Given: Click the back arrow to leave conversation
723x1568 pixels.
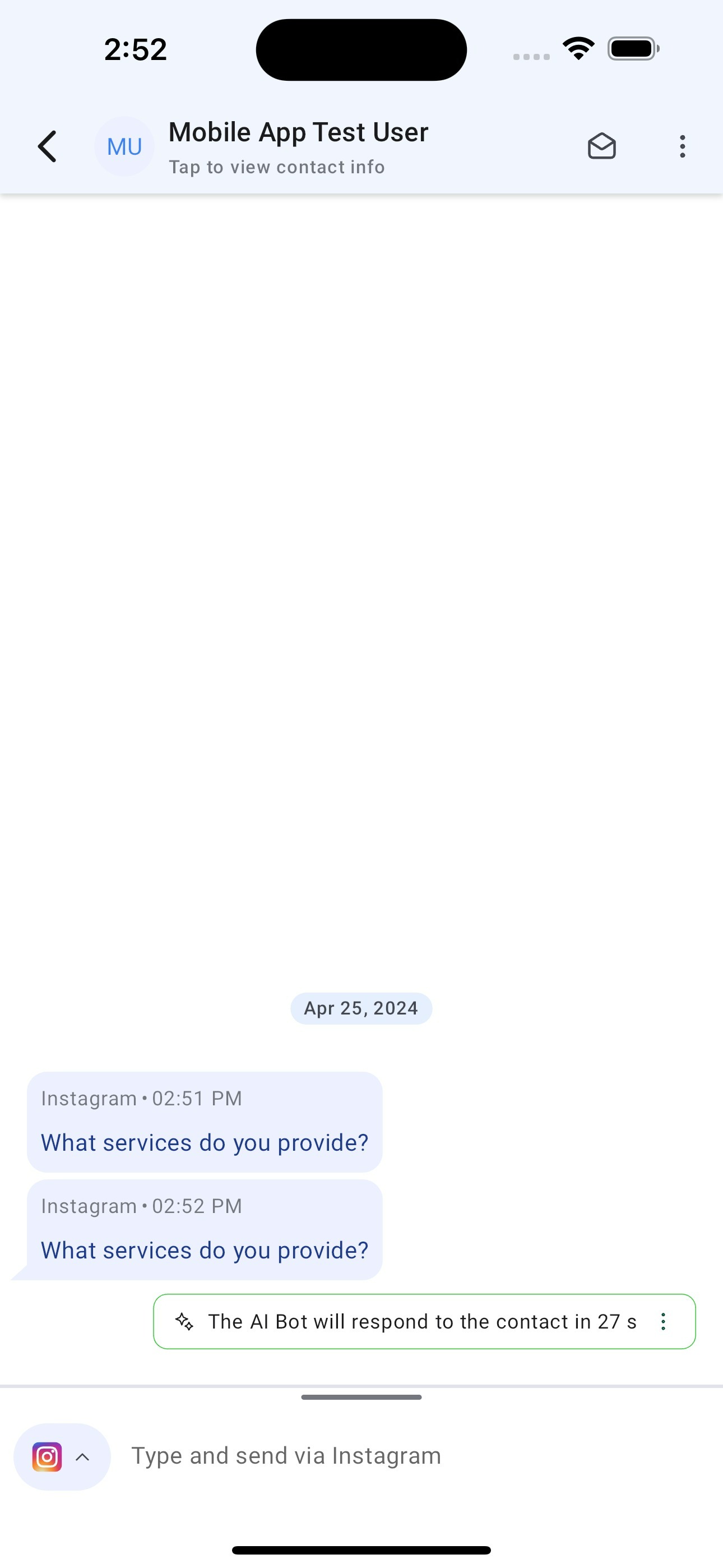Looking at the screenshot, I should click(x=48, y=146).
